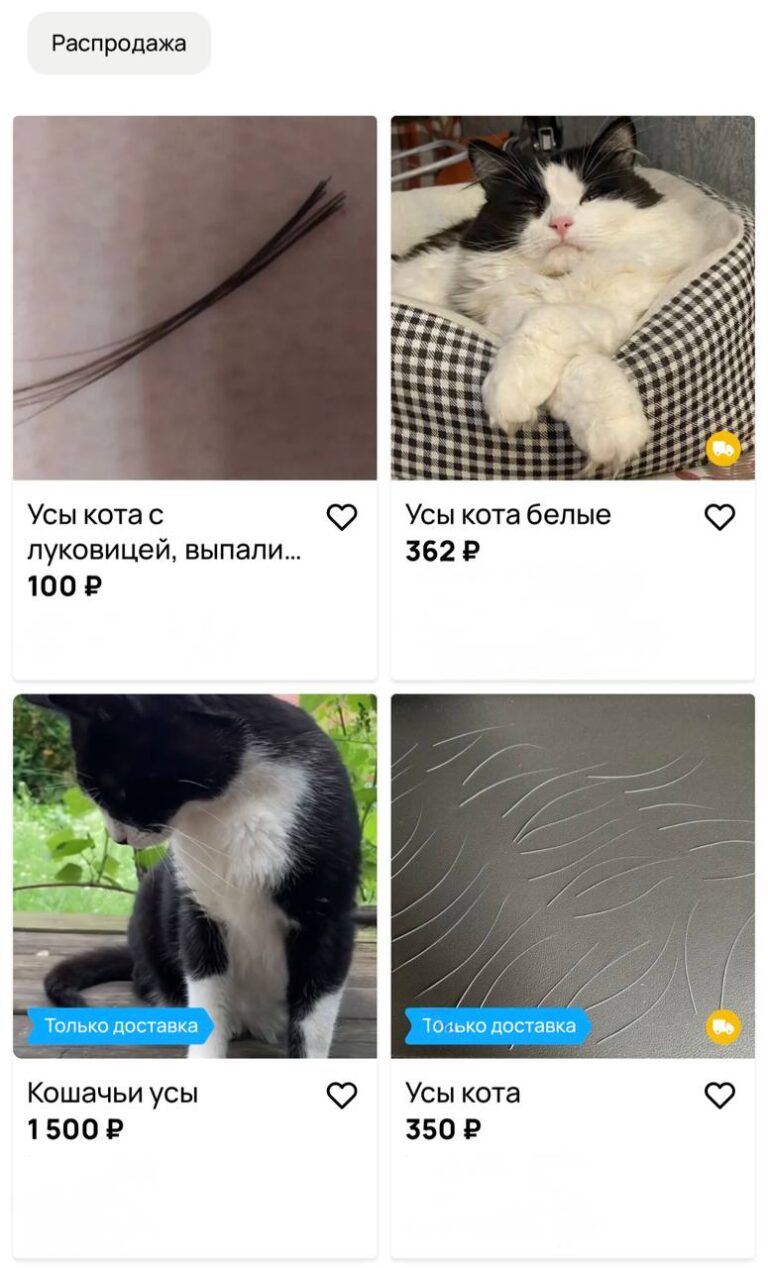Like the Кошачьи усы listing
Image resolution: width=768 pixels, height=1268 pixels.
[342, 1095]
